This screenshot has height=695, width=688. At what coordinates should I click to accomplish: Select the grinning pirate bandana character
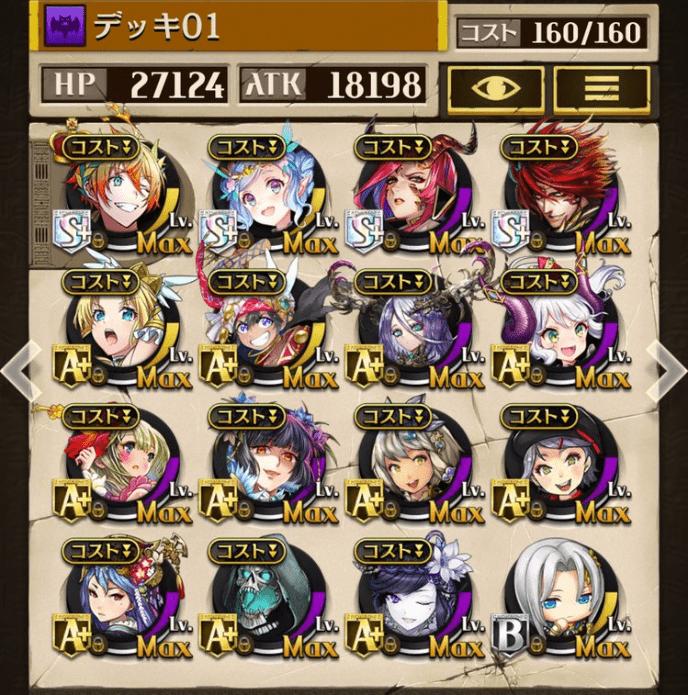coord(260,330)
